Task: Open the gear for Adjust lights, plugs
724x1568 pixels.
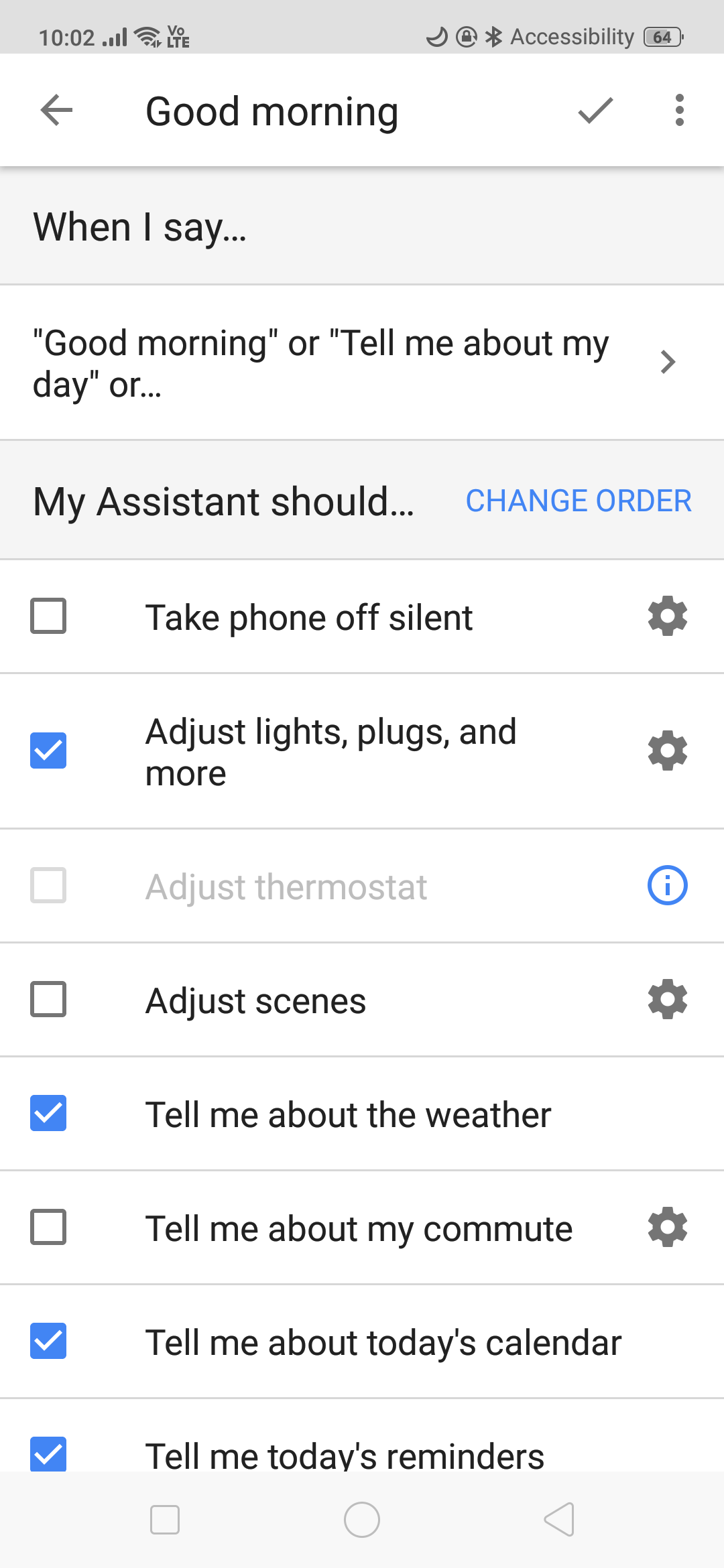Action: click(668, 750)
